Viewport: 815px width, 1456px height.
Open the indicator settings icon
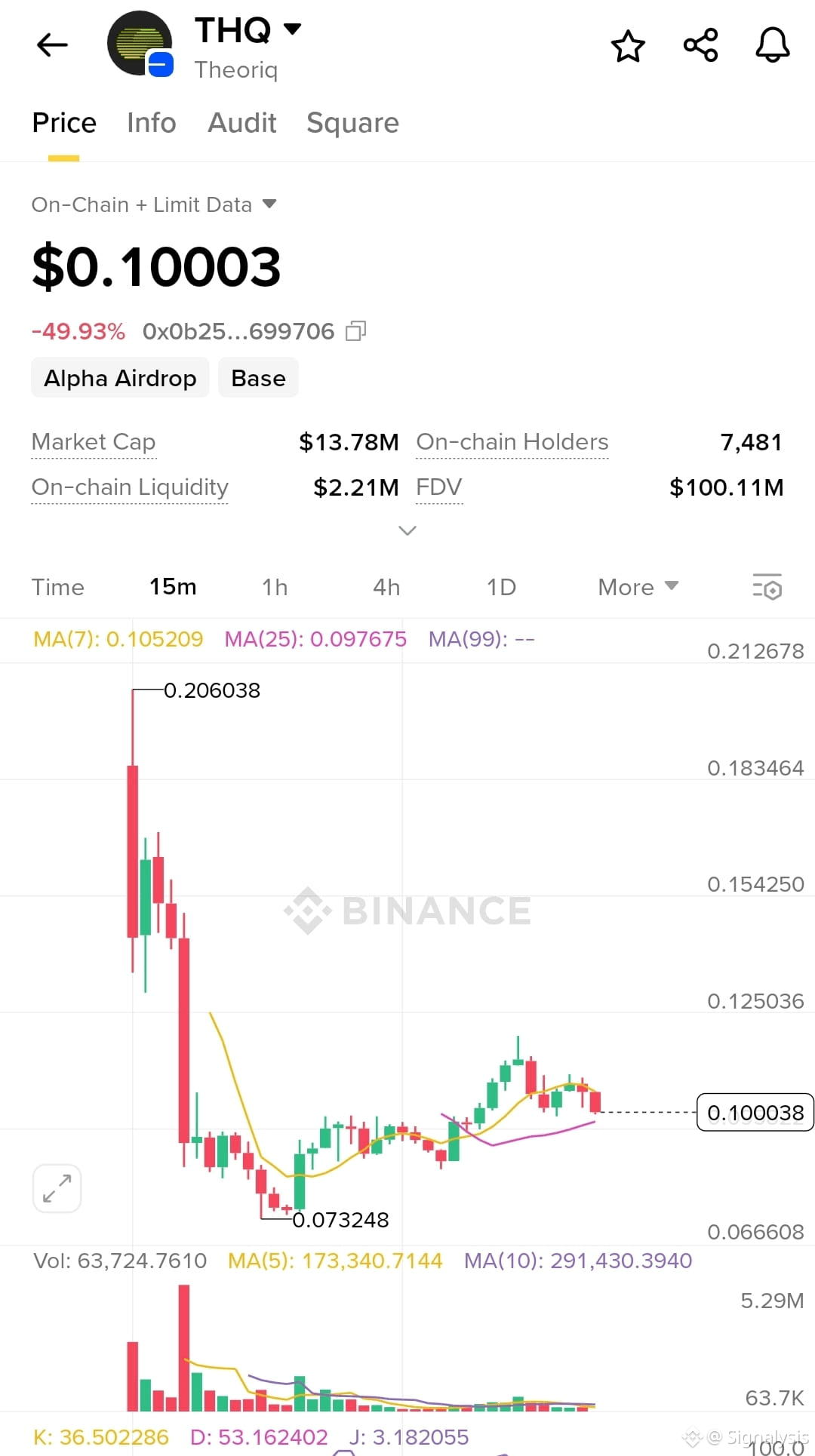[x=767, y=587]
